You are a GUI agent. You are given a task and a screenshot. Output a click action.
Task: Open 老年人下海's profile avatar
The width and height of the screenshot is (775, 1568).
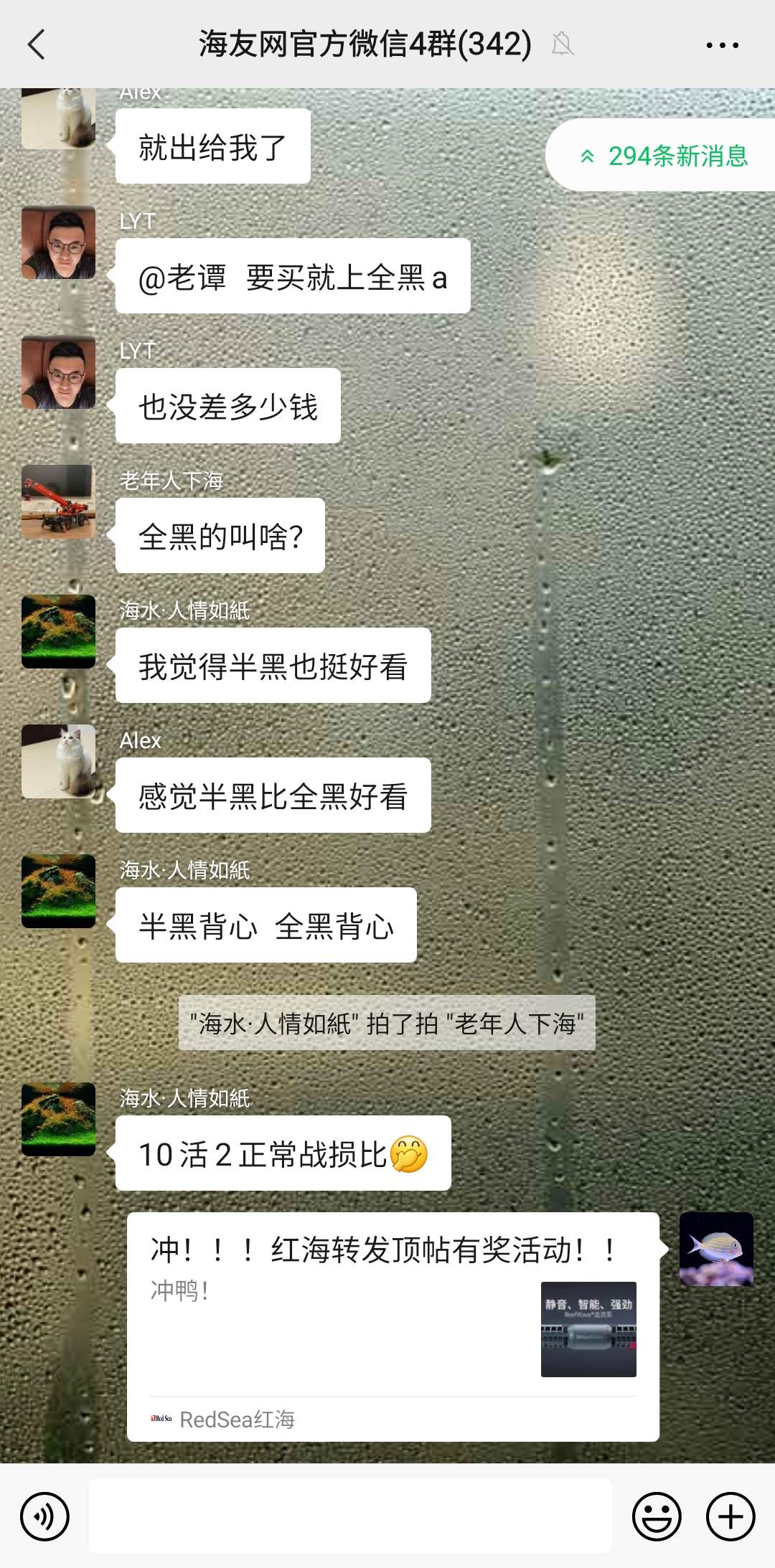point(58,501)
